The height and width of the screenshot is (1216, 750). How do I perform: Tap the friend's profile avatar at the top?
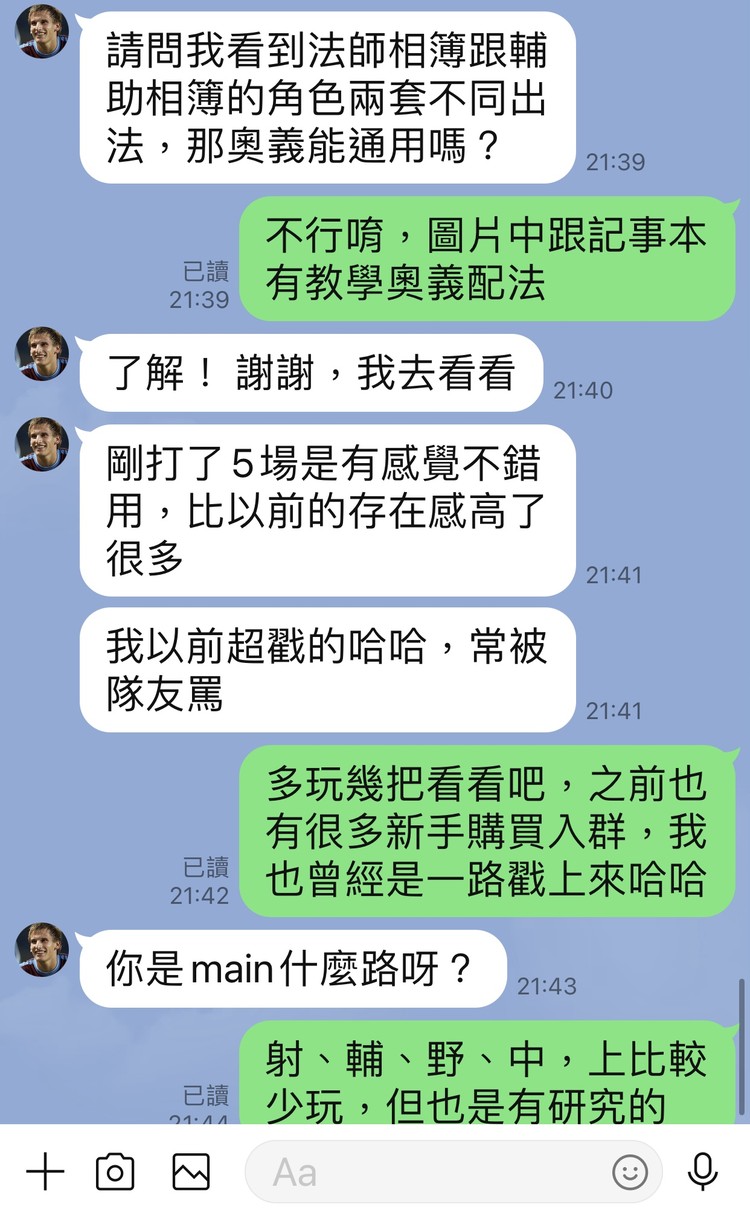(40, 30)
